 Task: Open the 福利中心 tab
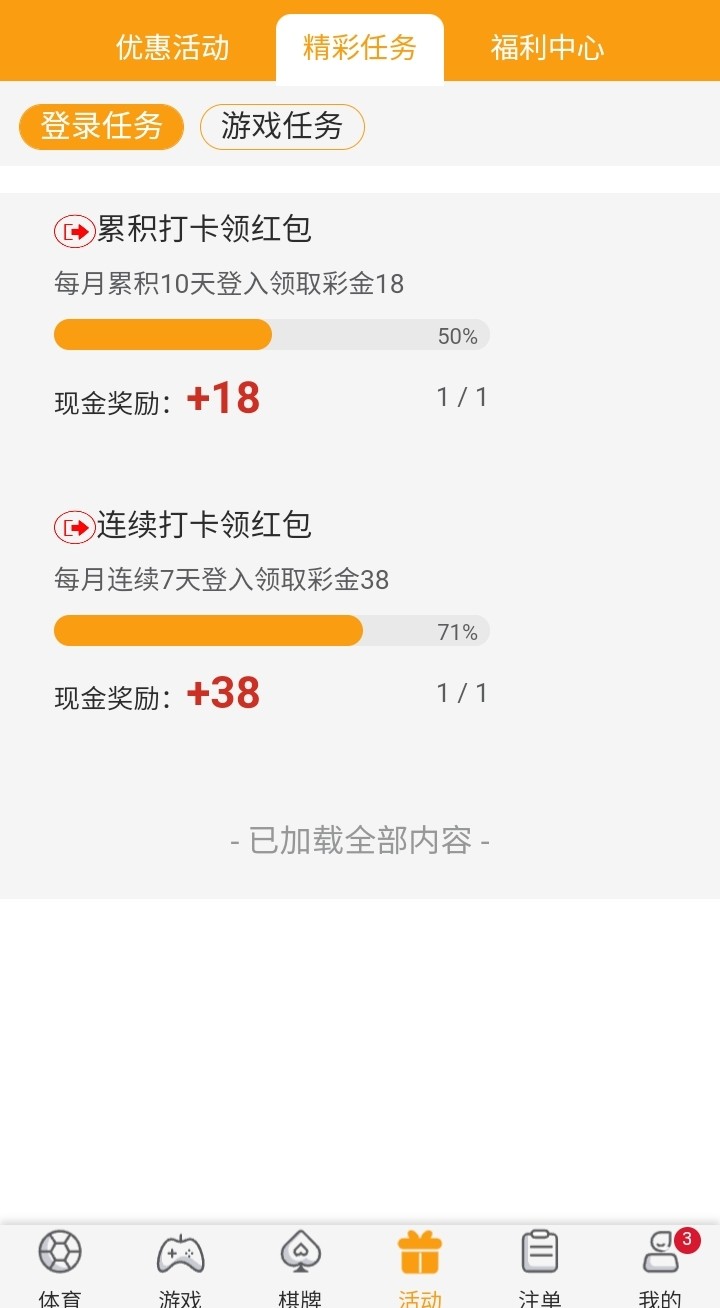tap(547, 47)
